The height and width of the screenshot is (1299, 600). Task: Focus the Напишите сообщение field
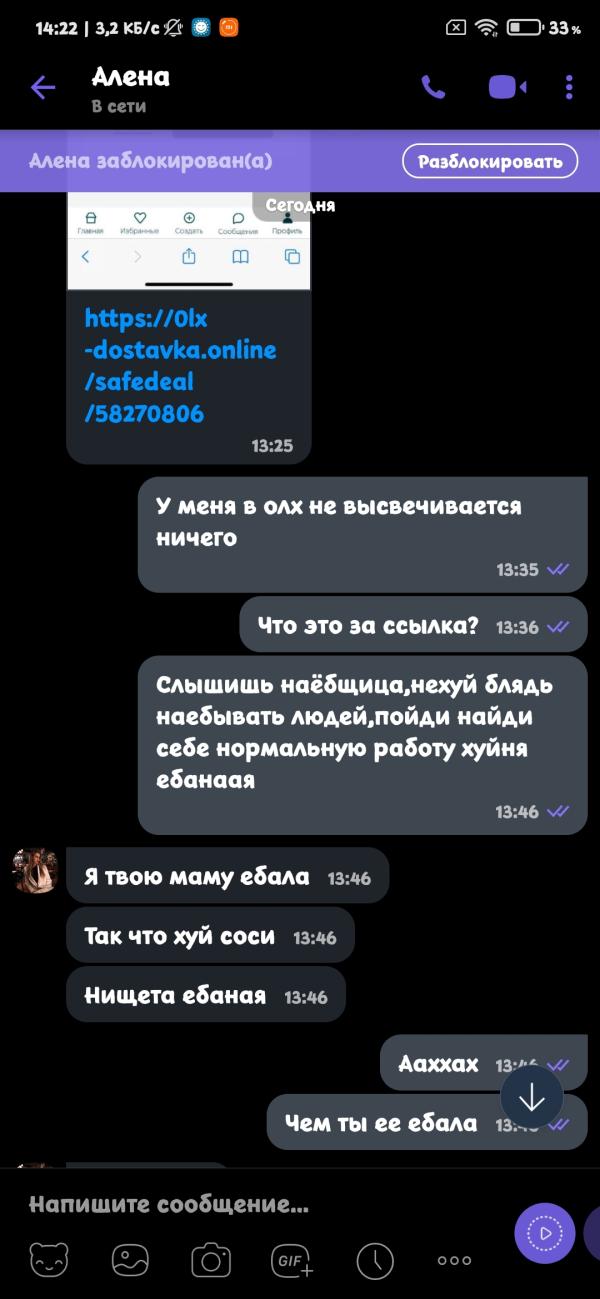point(250,1204)
